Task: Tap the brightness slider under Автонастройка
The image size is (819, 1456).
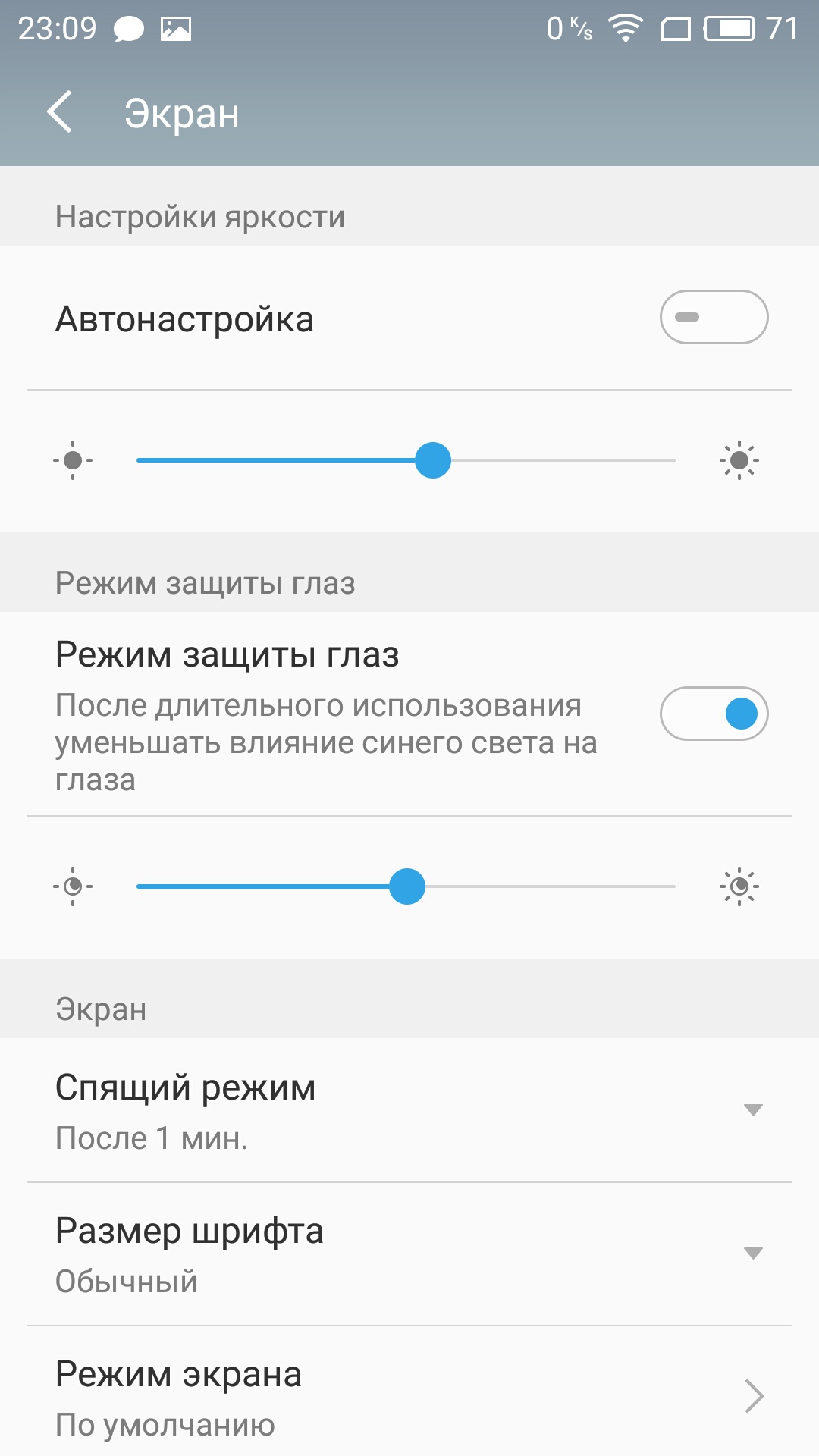Action: [406, 460]
